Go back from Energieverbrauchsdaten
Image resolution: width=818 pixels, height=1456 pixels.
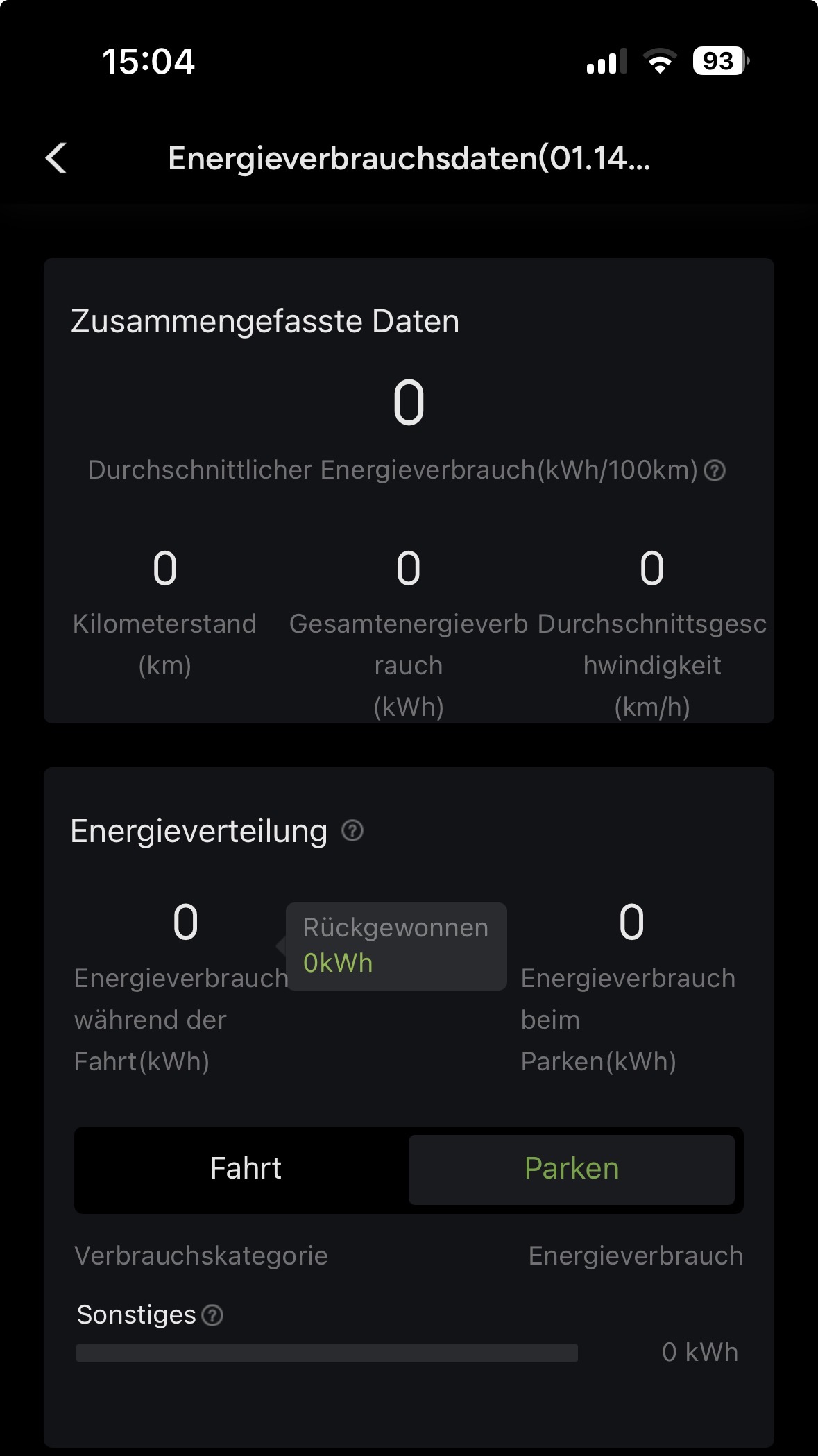57,158
